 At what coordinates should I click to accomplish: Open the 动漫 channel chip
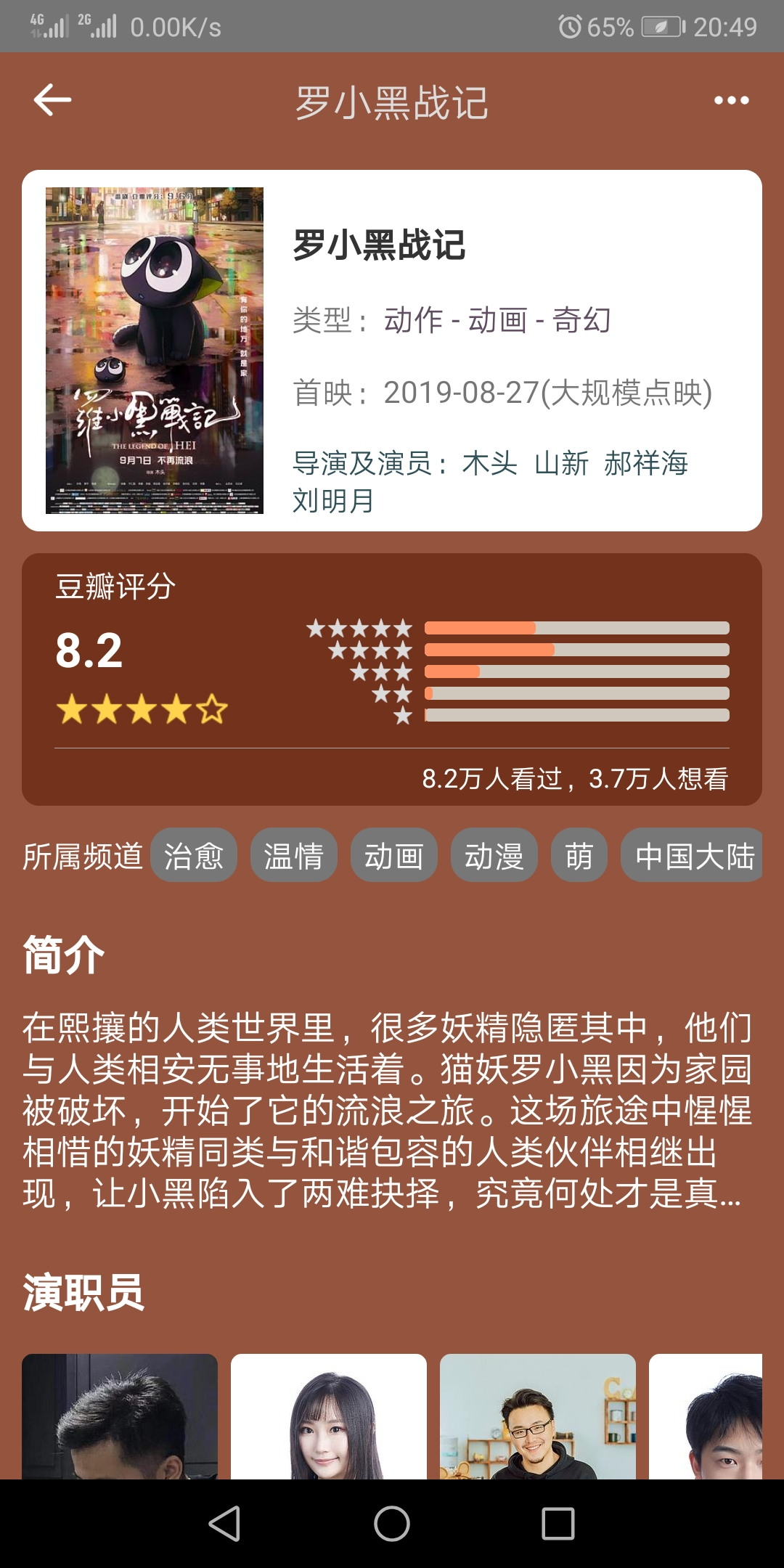coord(494,856)
